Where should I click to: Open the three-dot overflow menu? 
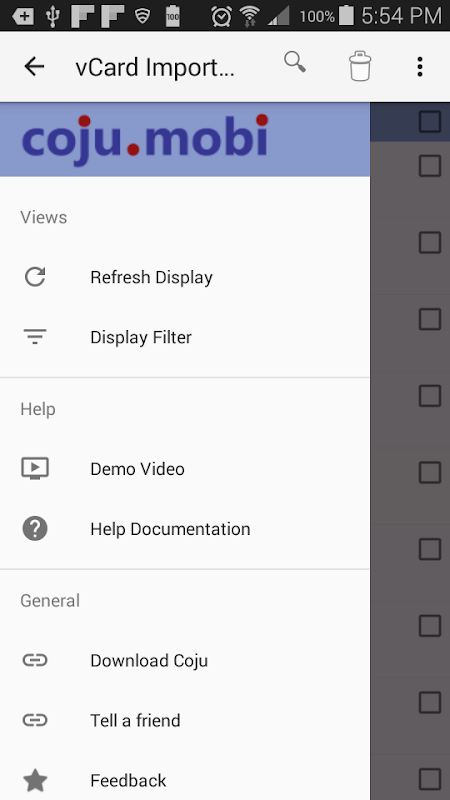(419, 67)
